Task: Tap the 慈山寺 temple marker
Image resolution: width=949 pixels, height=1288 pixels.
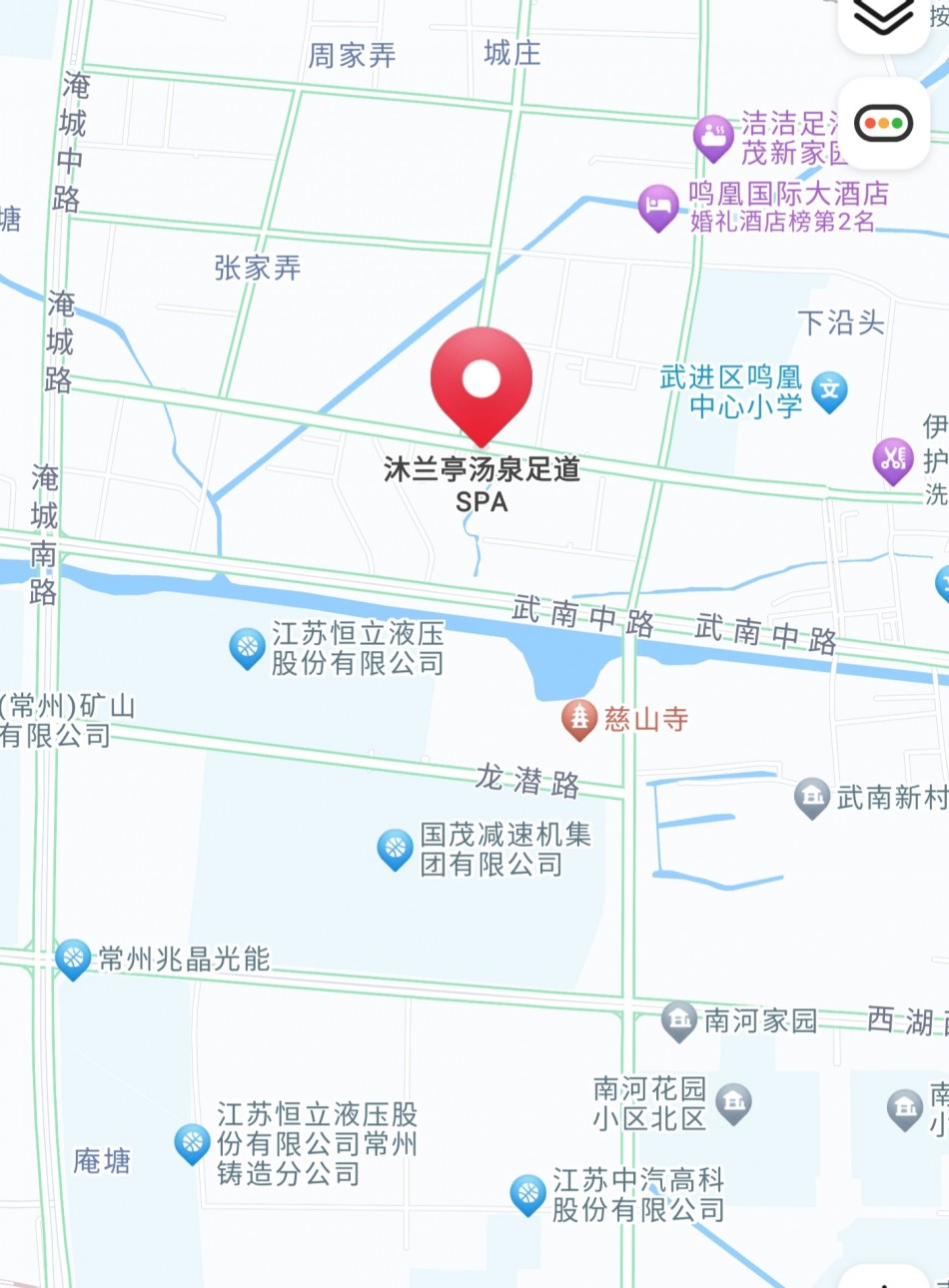Action: [x=578, y=718]
